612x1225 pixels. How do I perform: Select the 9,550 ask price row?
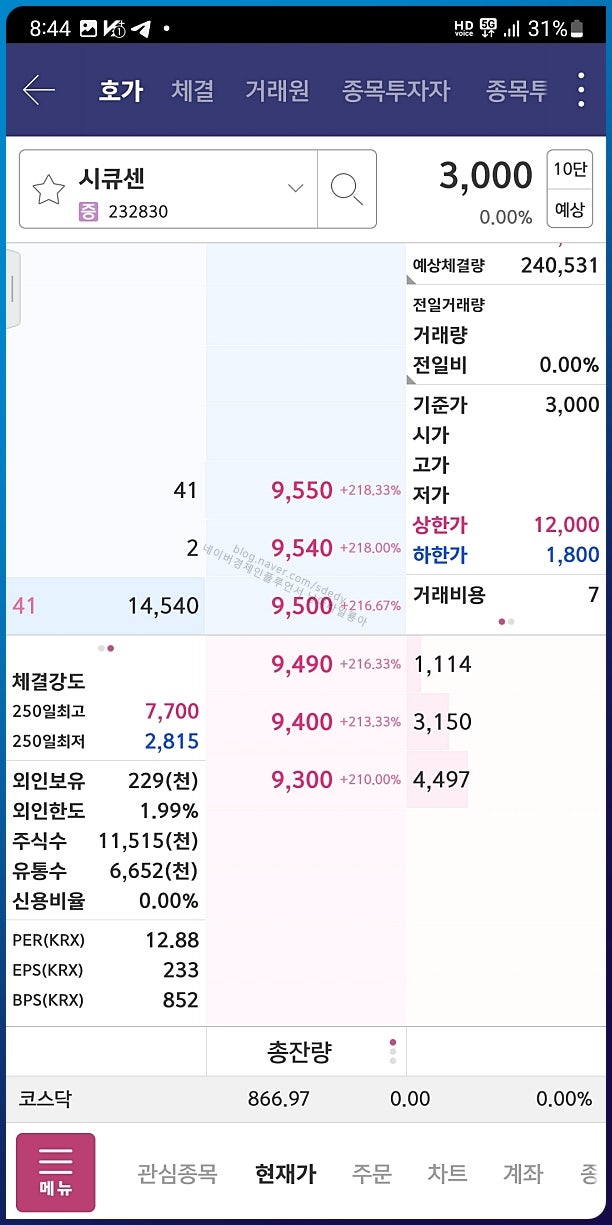pyautogui.click(x=305, y=490)
